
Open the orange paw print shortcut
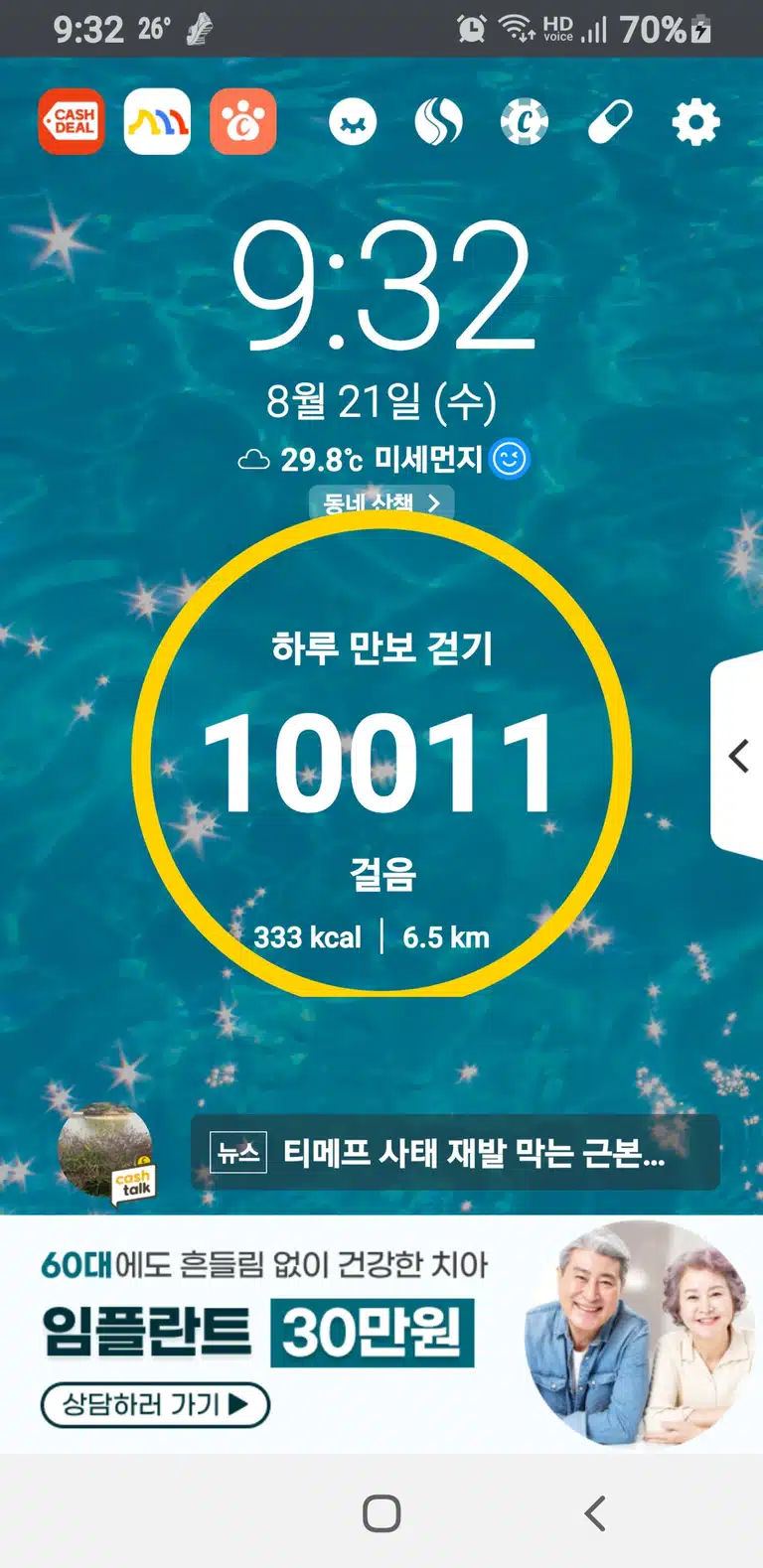(242, 122)
